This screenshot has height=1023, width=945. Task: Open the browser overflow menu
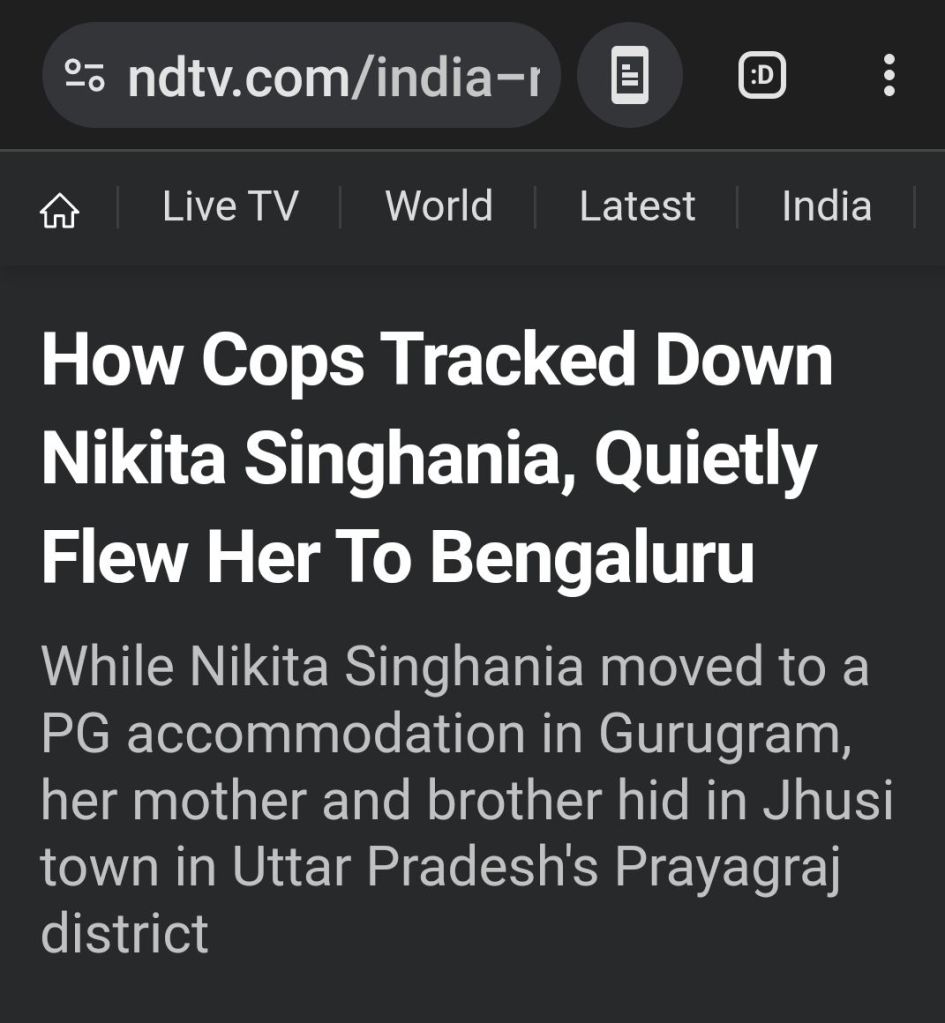pos(888,76)
